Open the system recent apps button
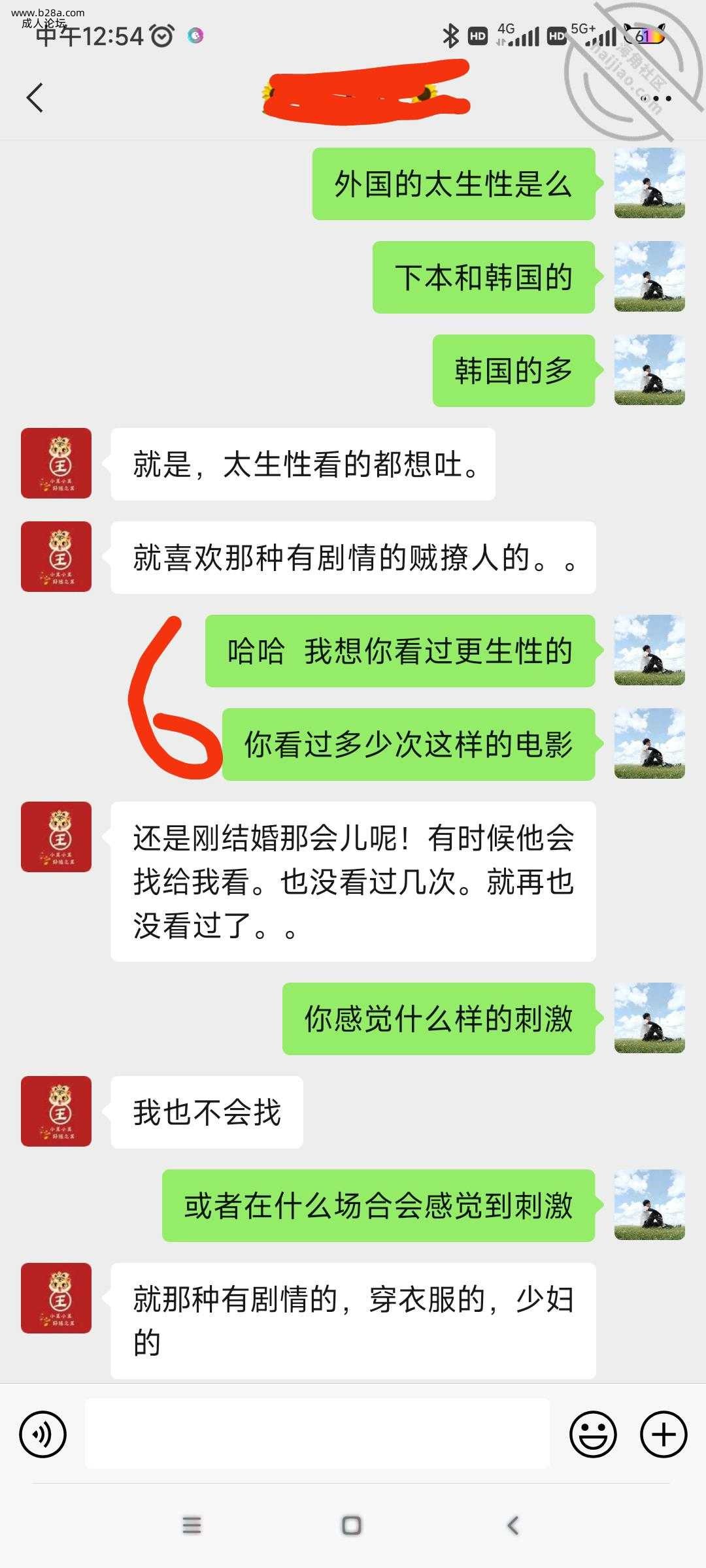The height and width of the screenshot is (1568, 706). 192,1526
